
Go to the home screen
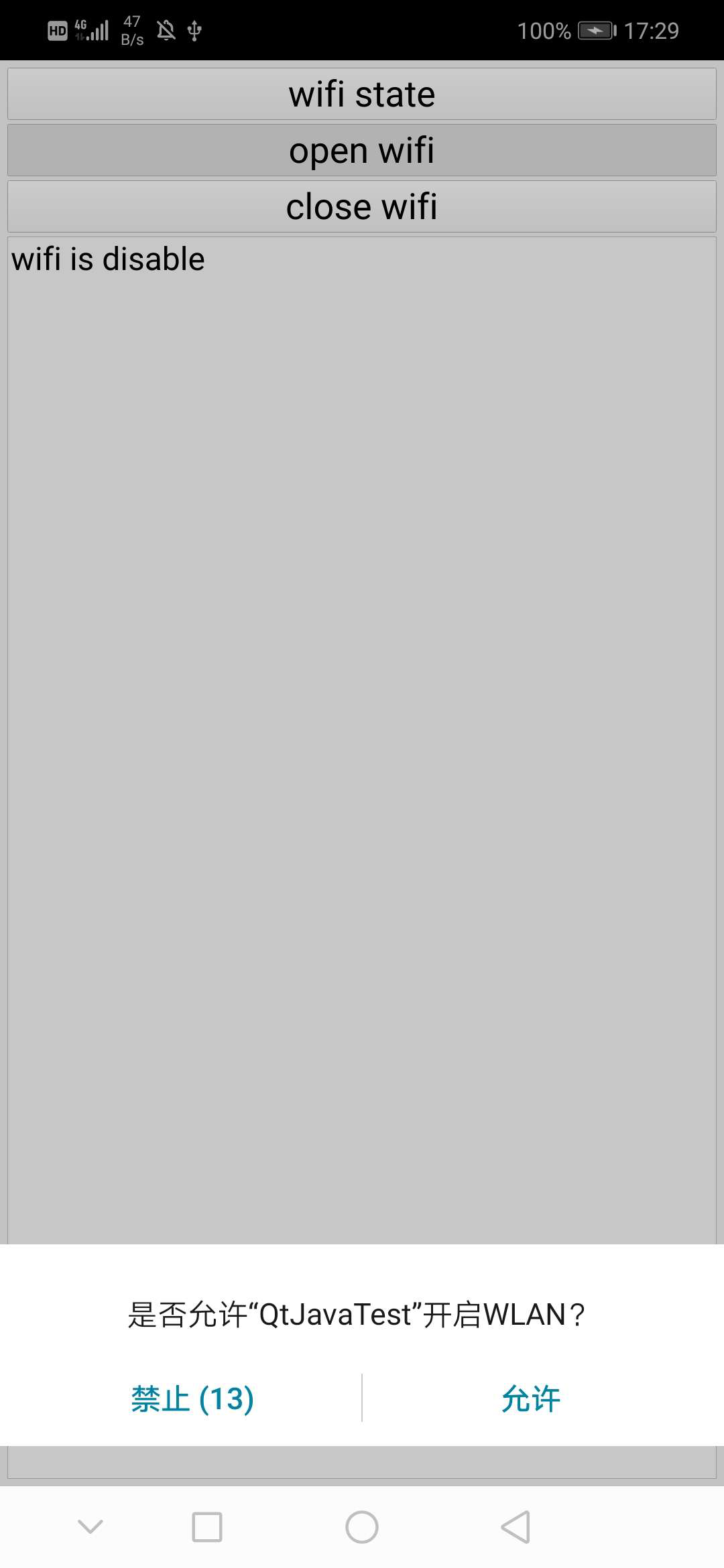click(362, 1527)
